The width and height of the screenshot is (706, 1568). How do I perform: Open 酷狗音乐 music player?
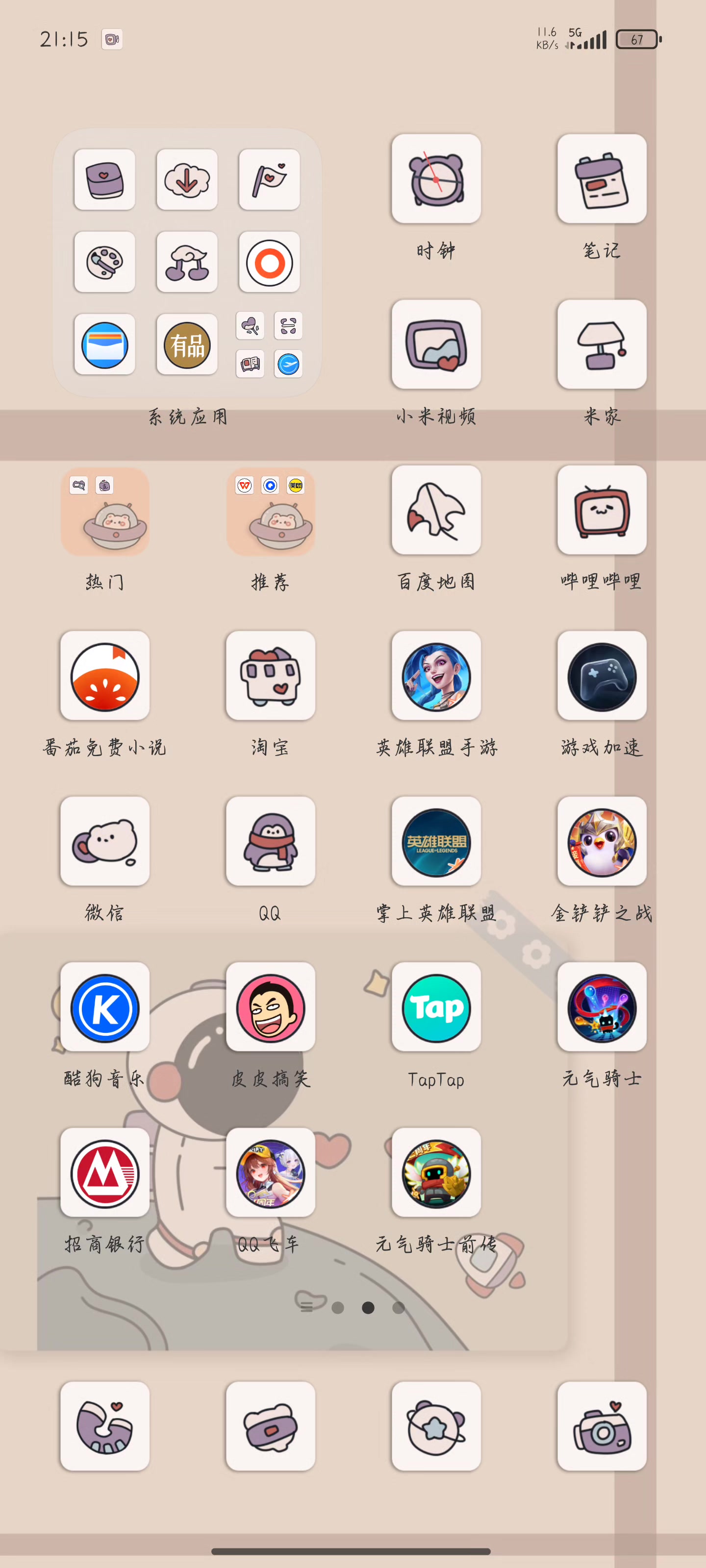pyautogui.click(x=105, y=1007)
